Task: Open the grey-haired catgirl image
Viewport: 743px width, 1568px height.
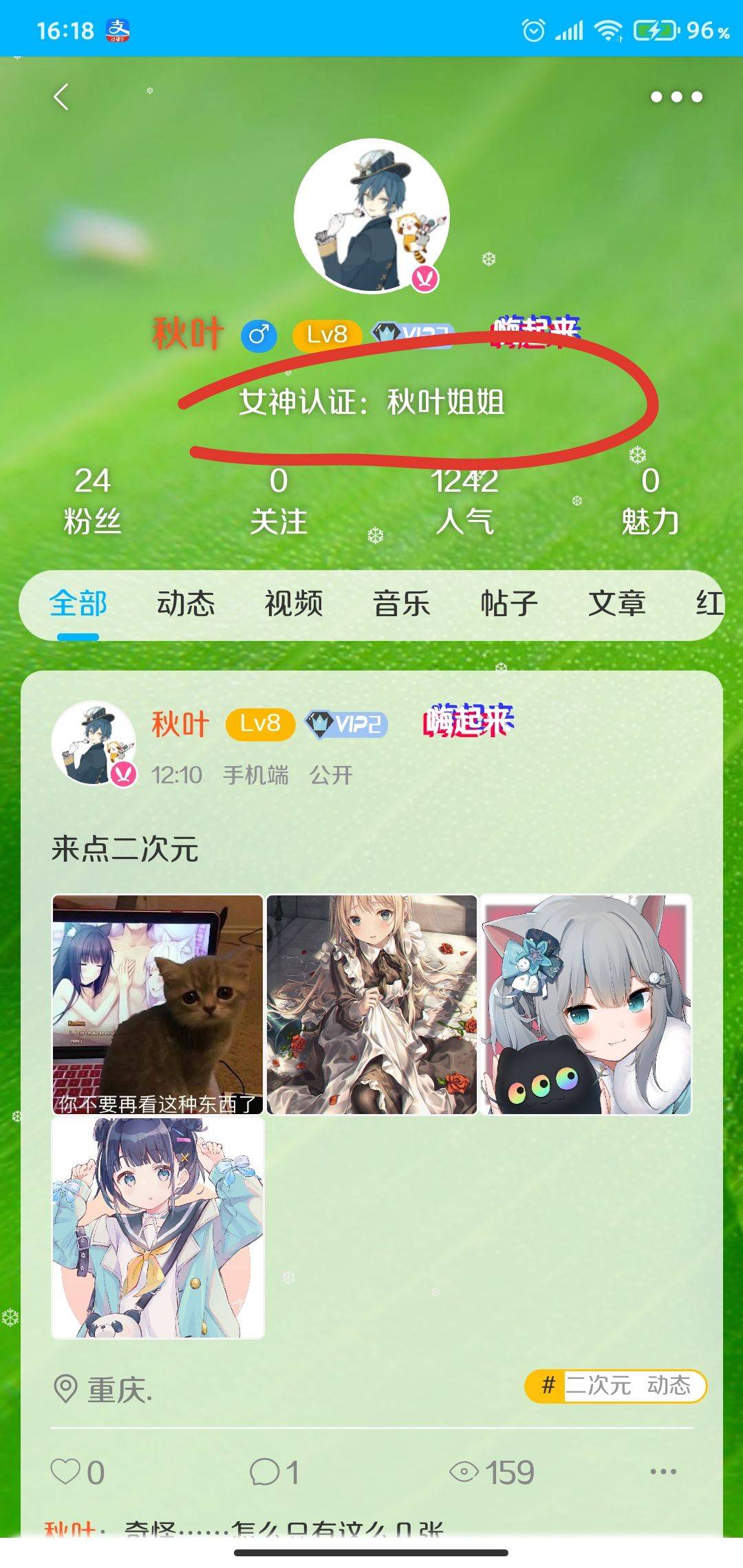Action: tap(585, 1004)
